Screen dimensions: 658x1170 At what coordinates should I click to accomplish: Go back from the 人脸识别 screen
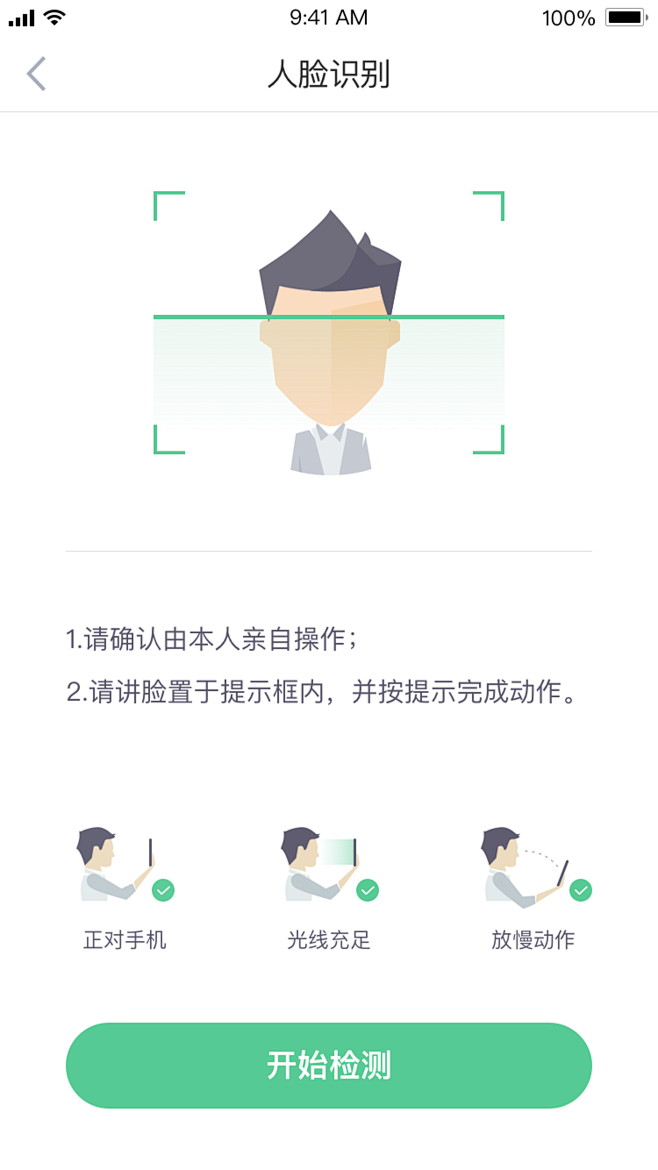[37, 75]
